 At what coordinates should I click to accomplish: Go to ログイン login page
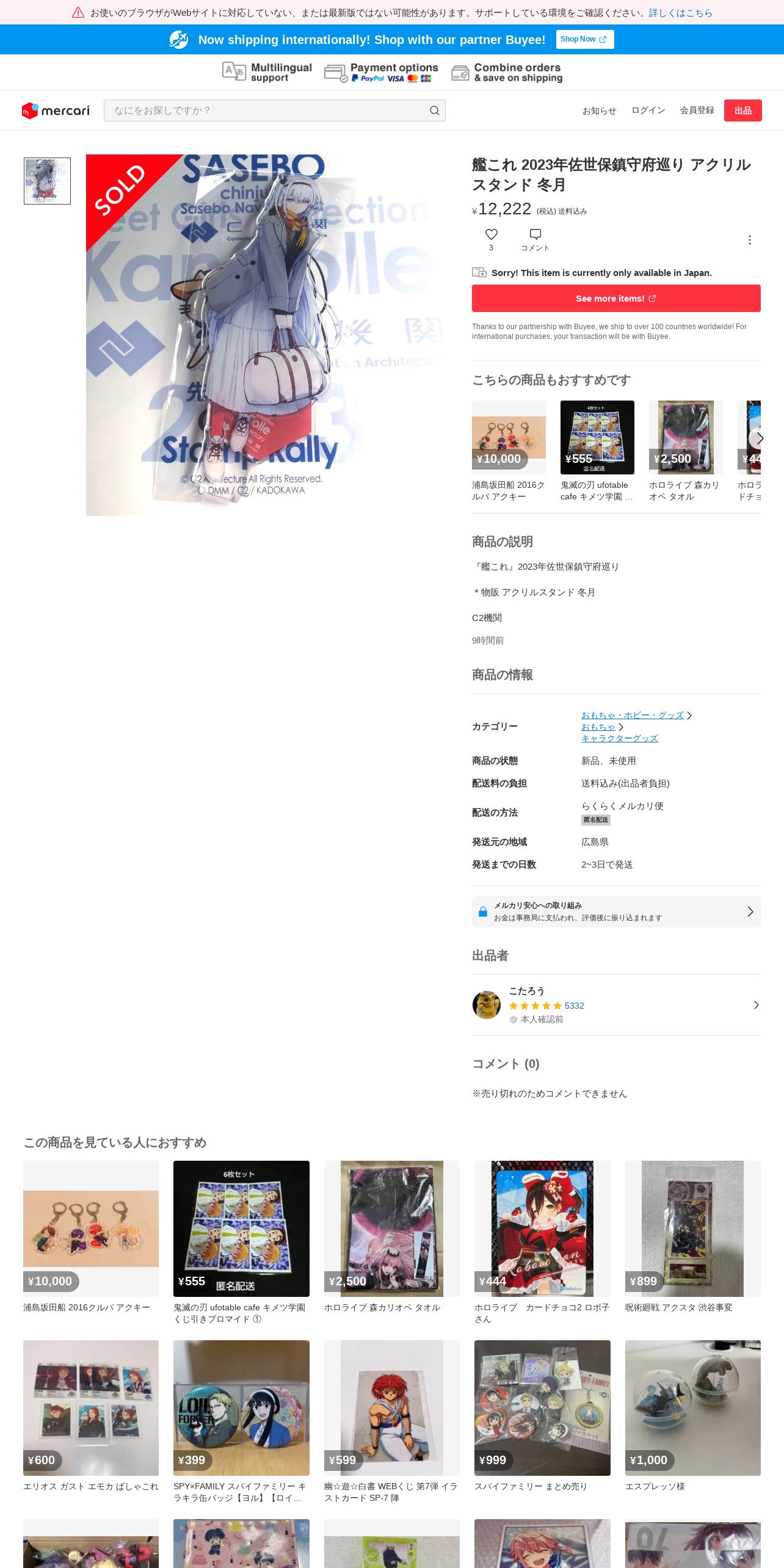648,111
